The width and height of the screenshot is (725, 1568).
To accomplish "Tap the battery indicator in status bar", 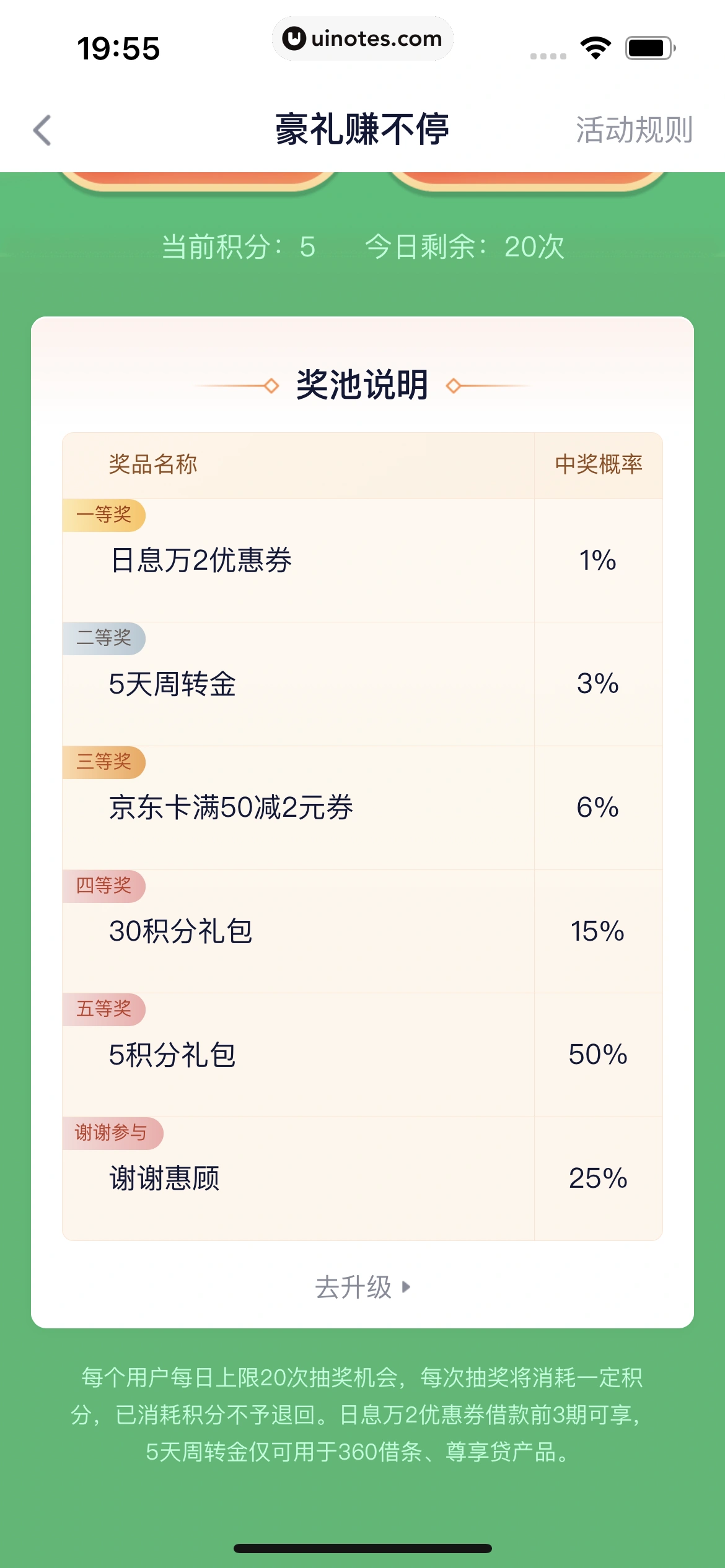I will (x=649, y=46).
